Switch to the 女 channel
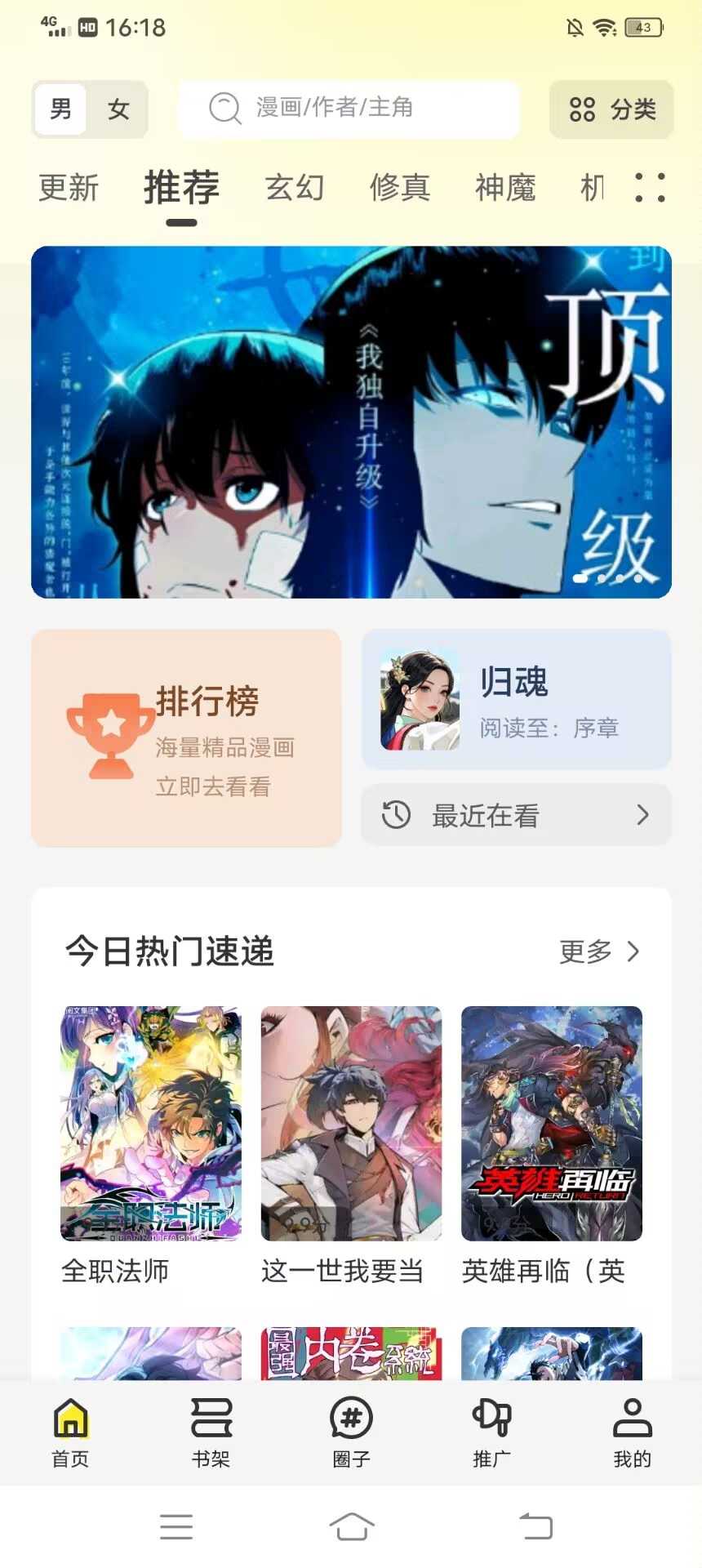 coord(118,109)
